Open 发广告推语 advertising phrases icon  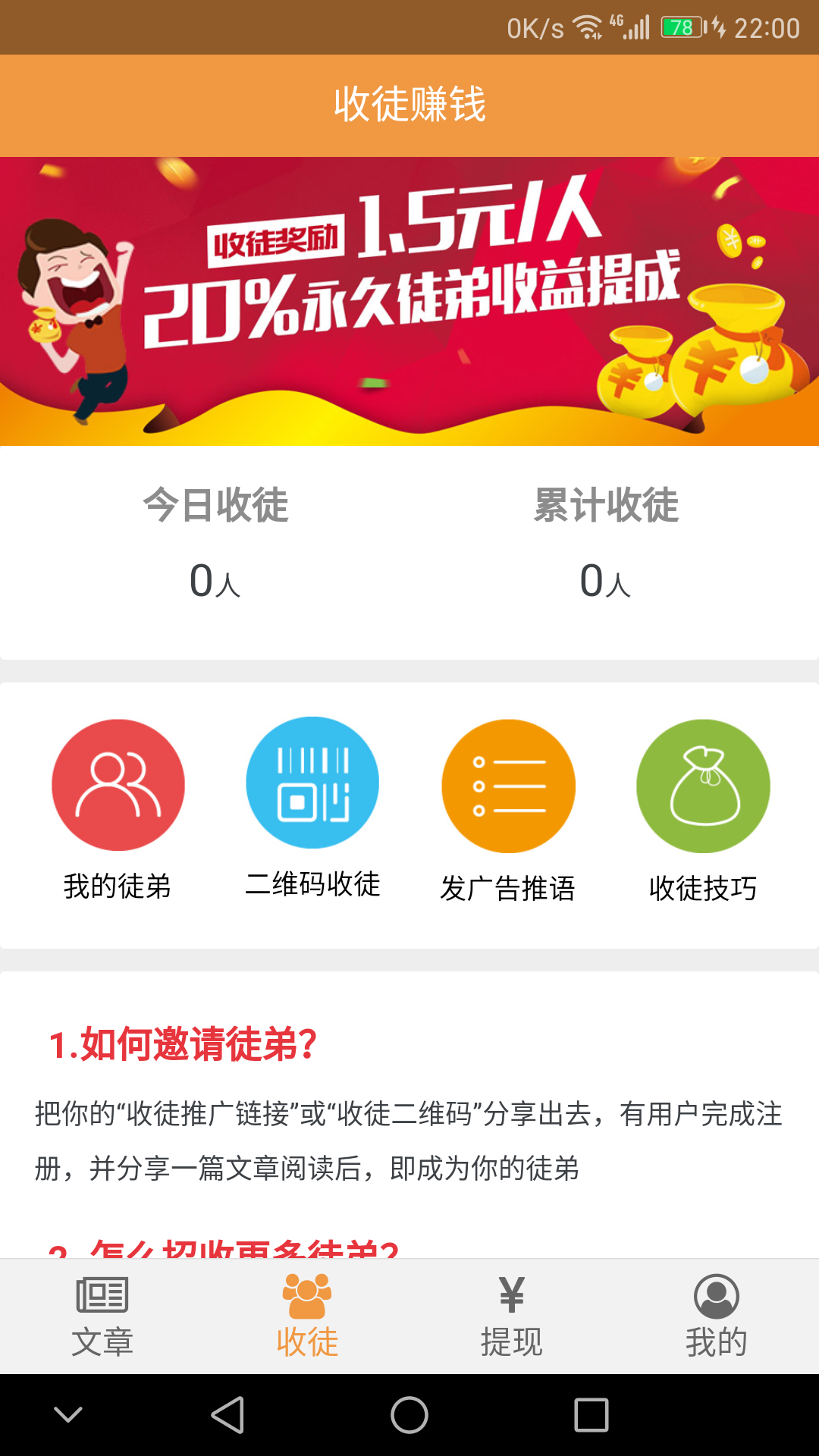click(508, 786)
